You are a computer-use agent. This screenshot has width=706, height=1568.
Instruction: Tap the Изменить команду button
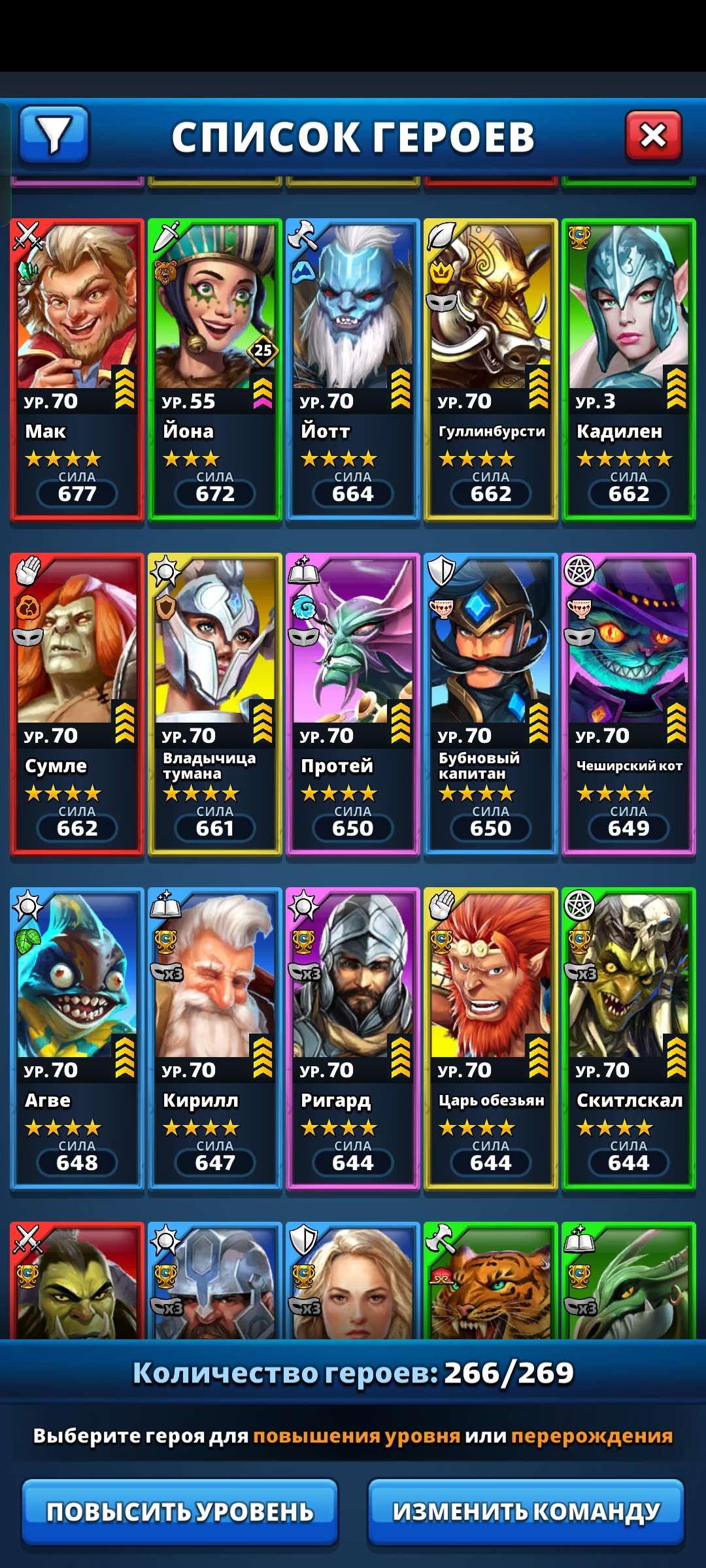click(x=526, y=1511)
